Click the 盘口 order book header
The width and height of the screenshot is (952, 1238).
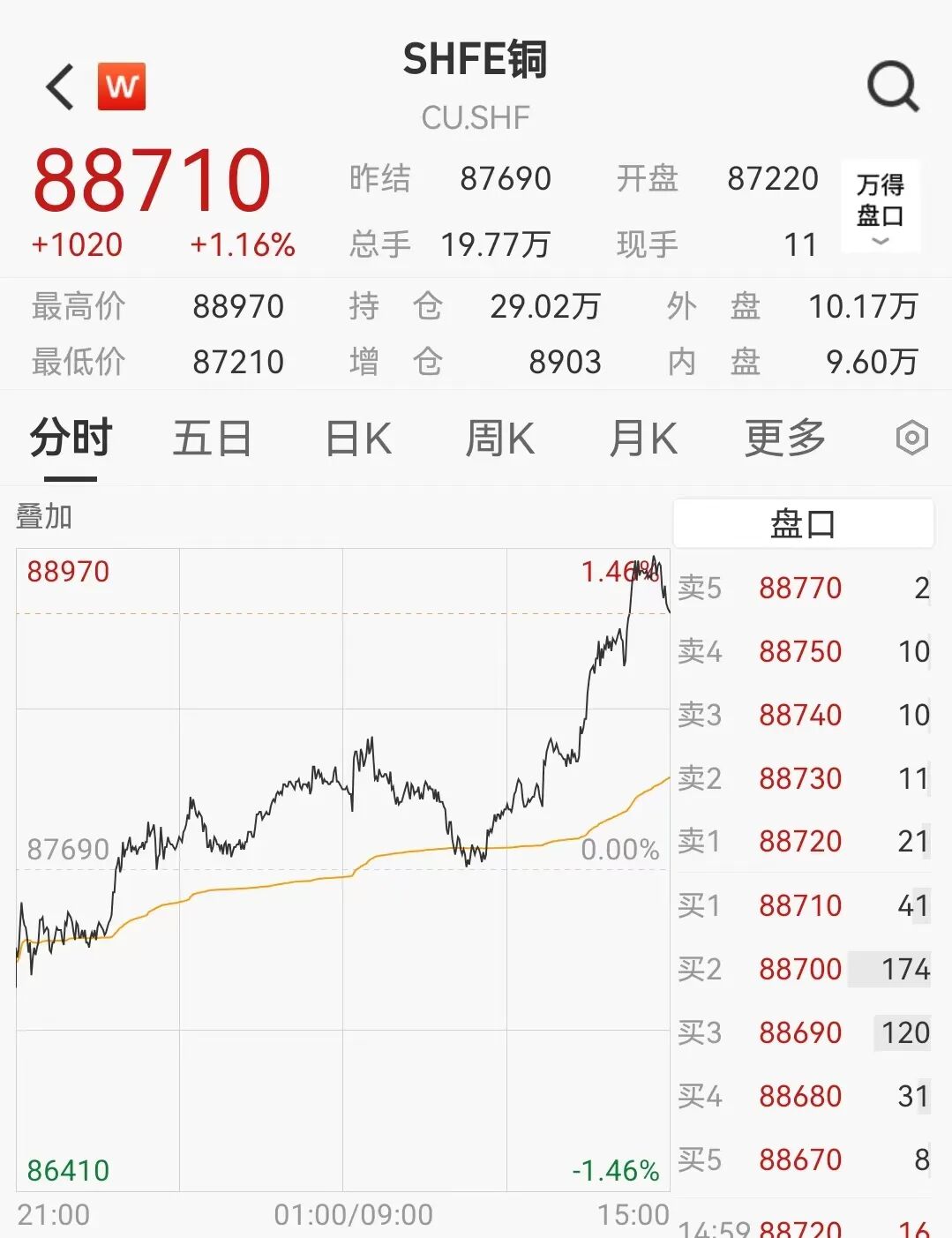click(x=803, y=522)
